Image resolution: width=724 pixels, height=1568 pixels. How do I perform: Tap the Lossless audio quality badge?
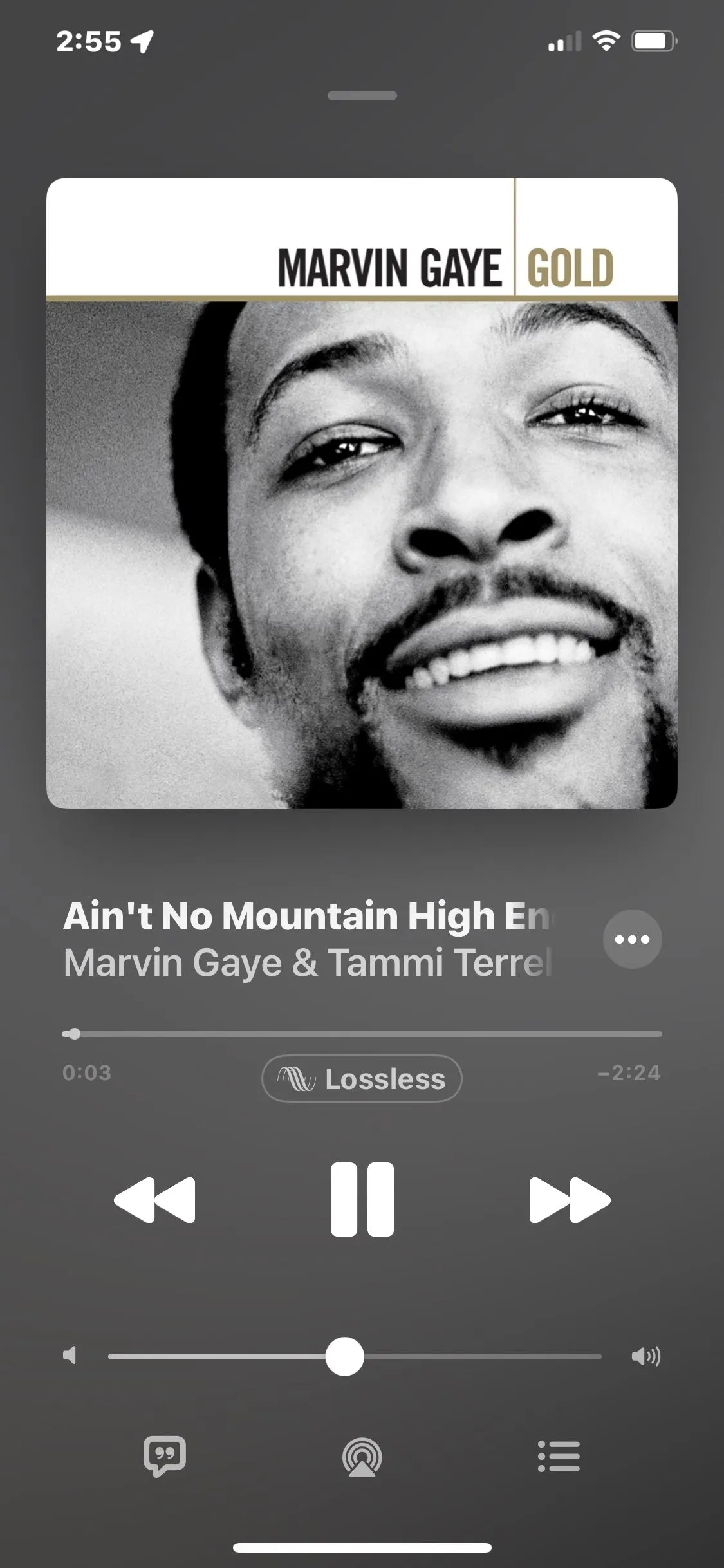[x=362, y=1079]
